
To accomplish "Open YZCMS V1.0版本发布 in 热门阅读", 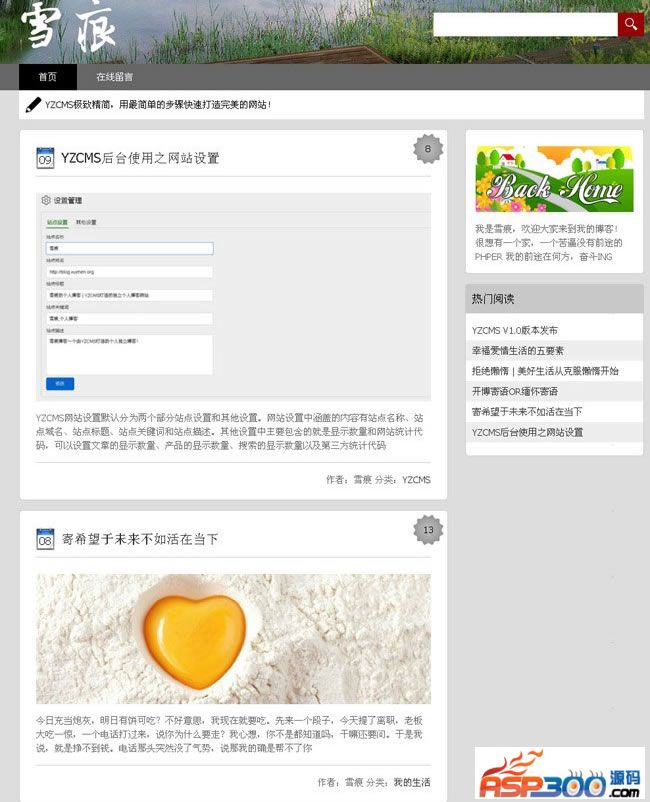I will pos(515,330).
